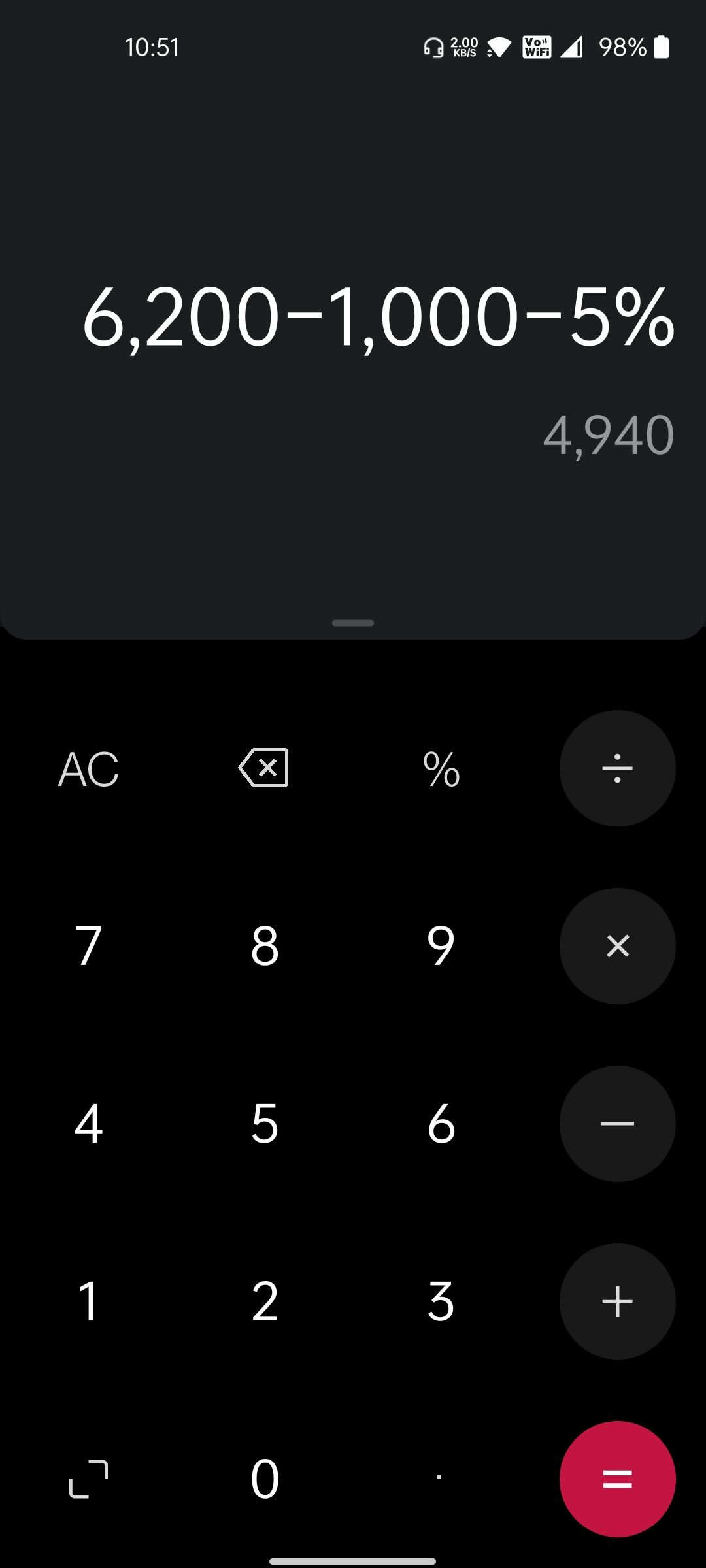Add with the plus operator key
This screenshot has height=1568, width=706.
(617, 1301)
